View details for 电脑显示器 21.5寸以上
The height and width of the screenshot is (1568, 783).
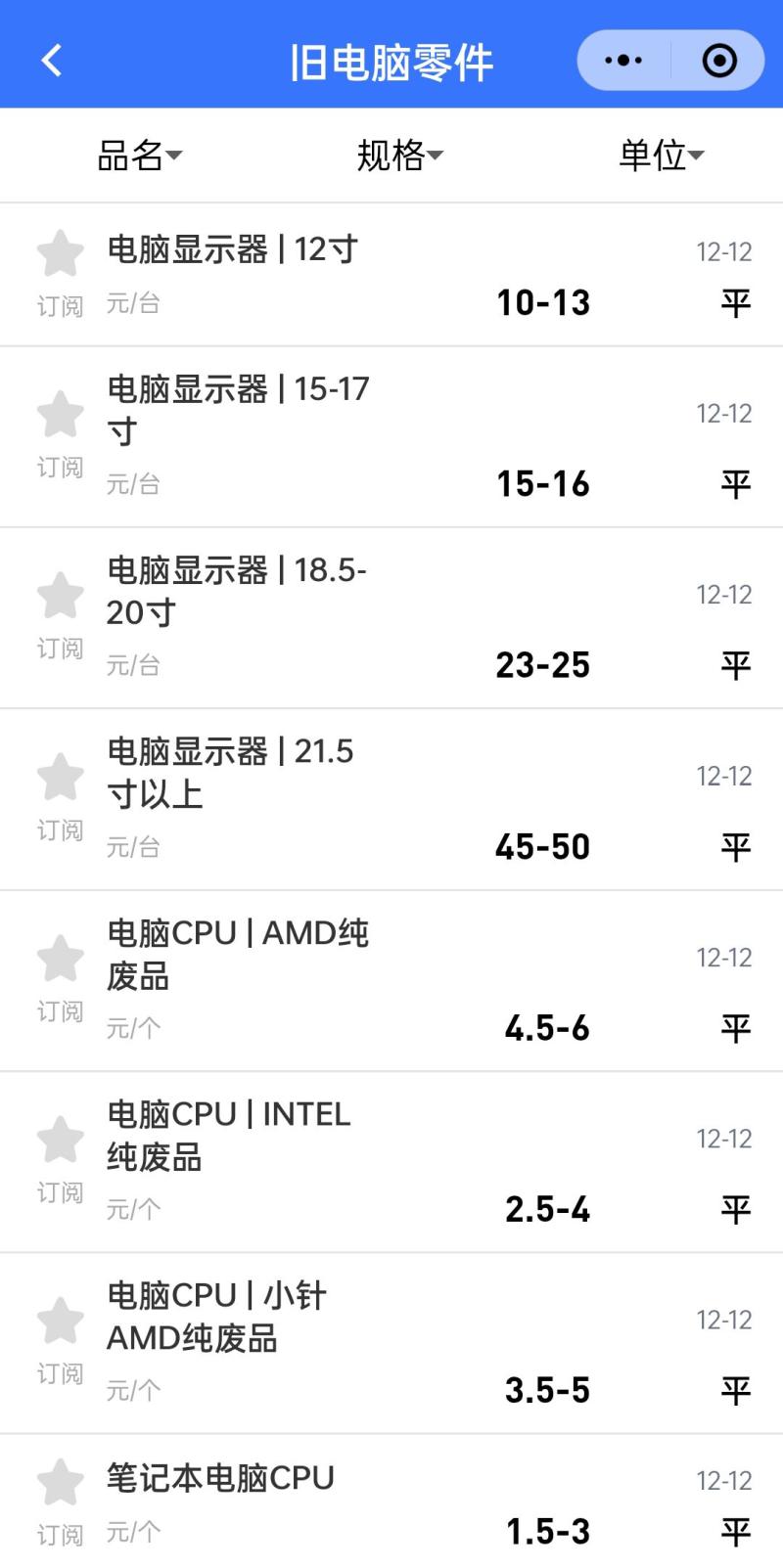[x=391, y=800]
